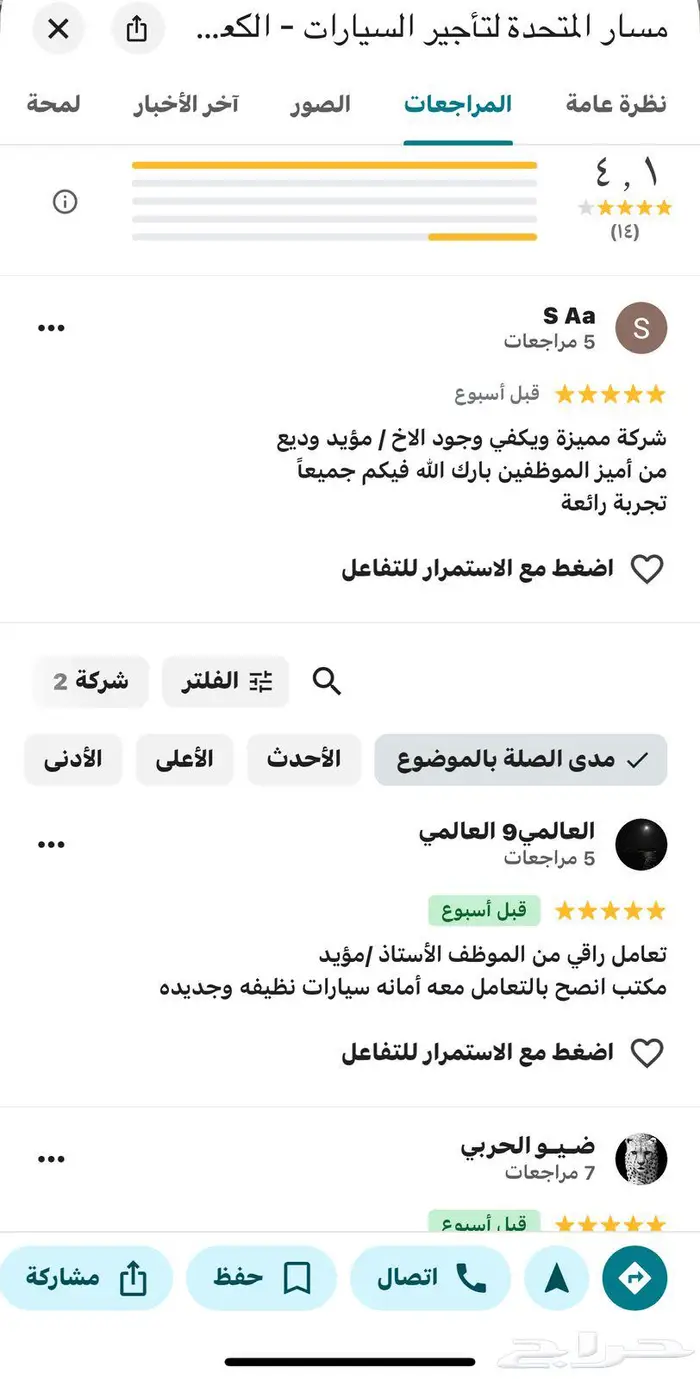Image resolution: width=700 pixels, height=1379 pixels.
Task: Call the business with اتصال
Action: coord(430,1277)
